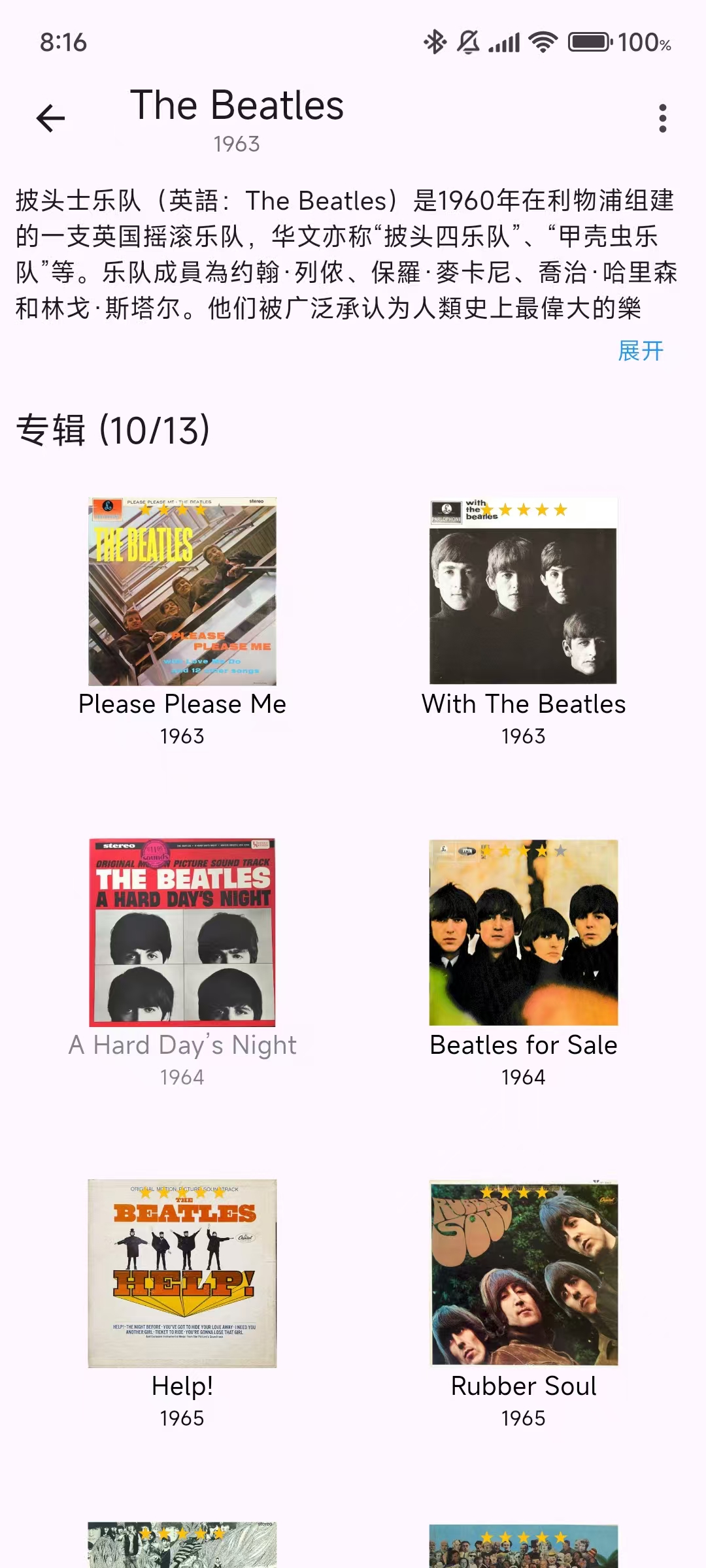Open the Please Please Me album
Screen dimensions: 706x1568
tap(182, 591)
